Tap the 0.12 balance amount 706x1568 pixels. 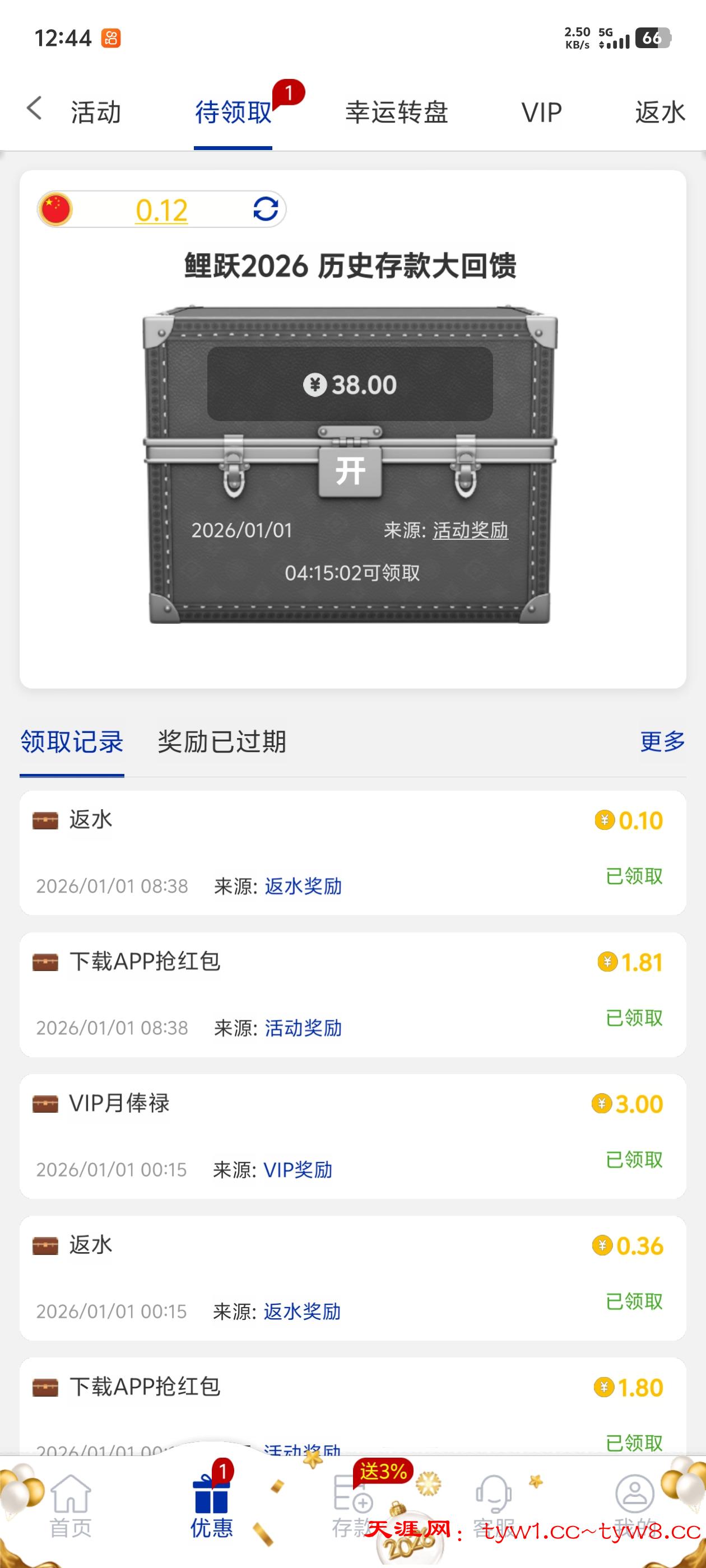(161, 211)
